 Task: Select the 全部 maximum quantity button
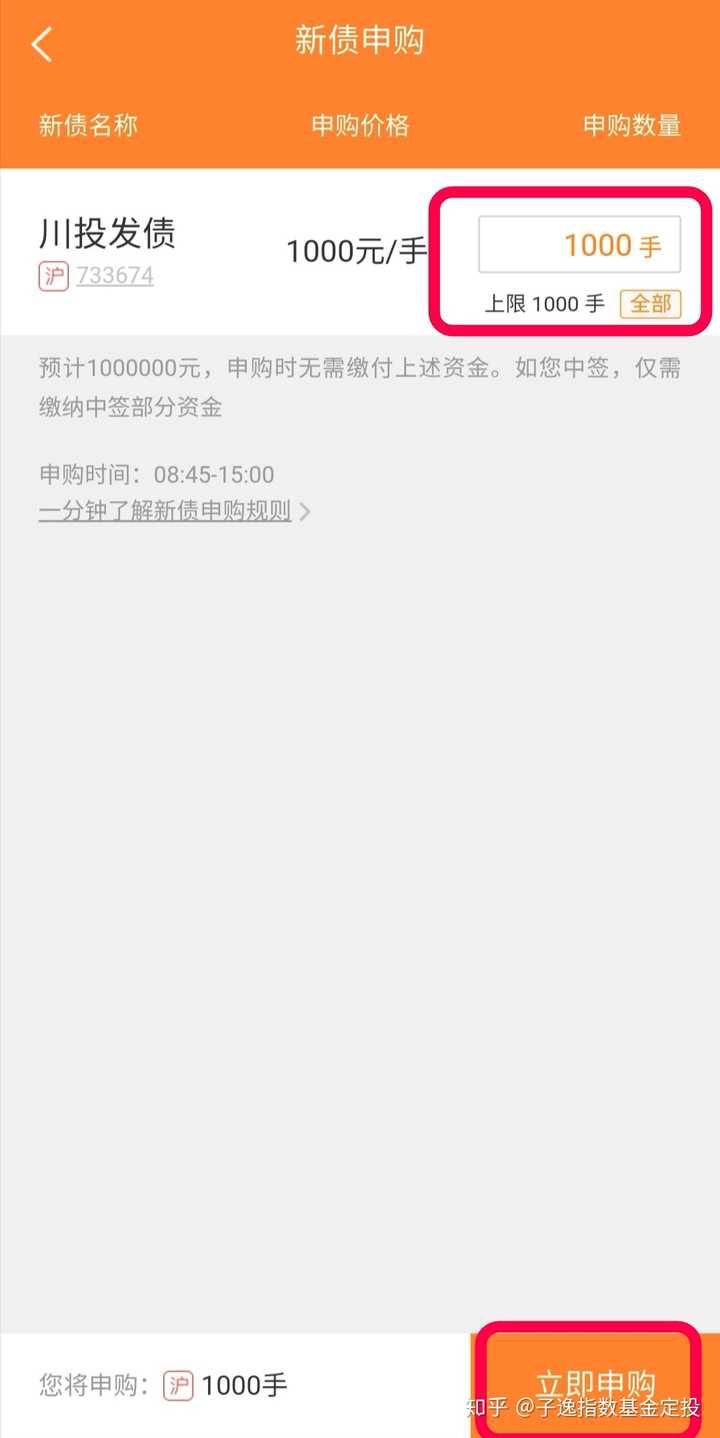click(x=650, y=304)
